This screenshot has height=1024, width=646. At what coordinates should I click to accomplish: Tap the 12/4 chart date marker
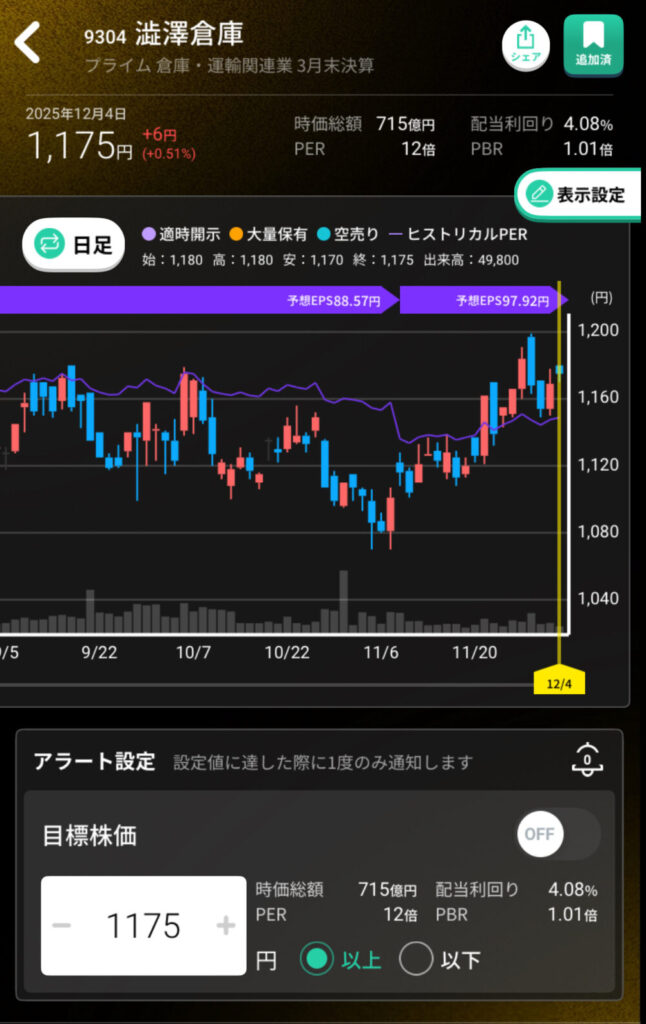coord(560,685)
